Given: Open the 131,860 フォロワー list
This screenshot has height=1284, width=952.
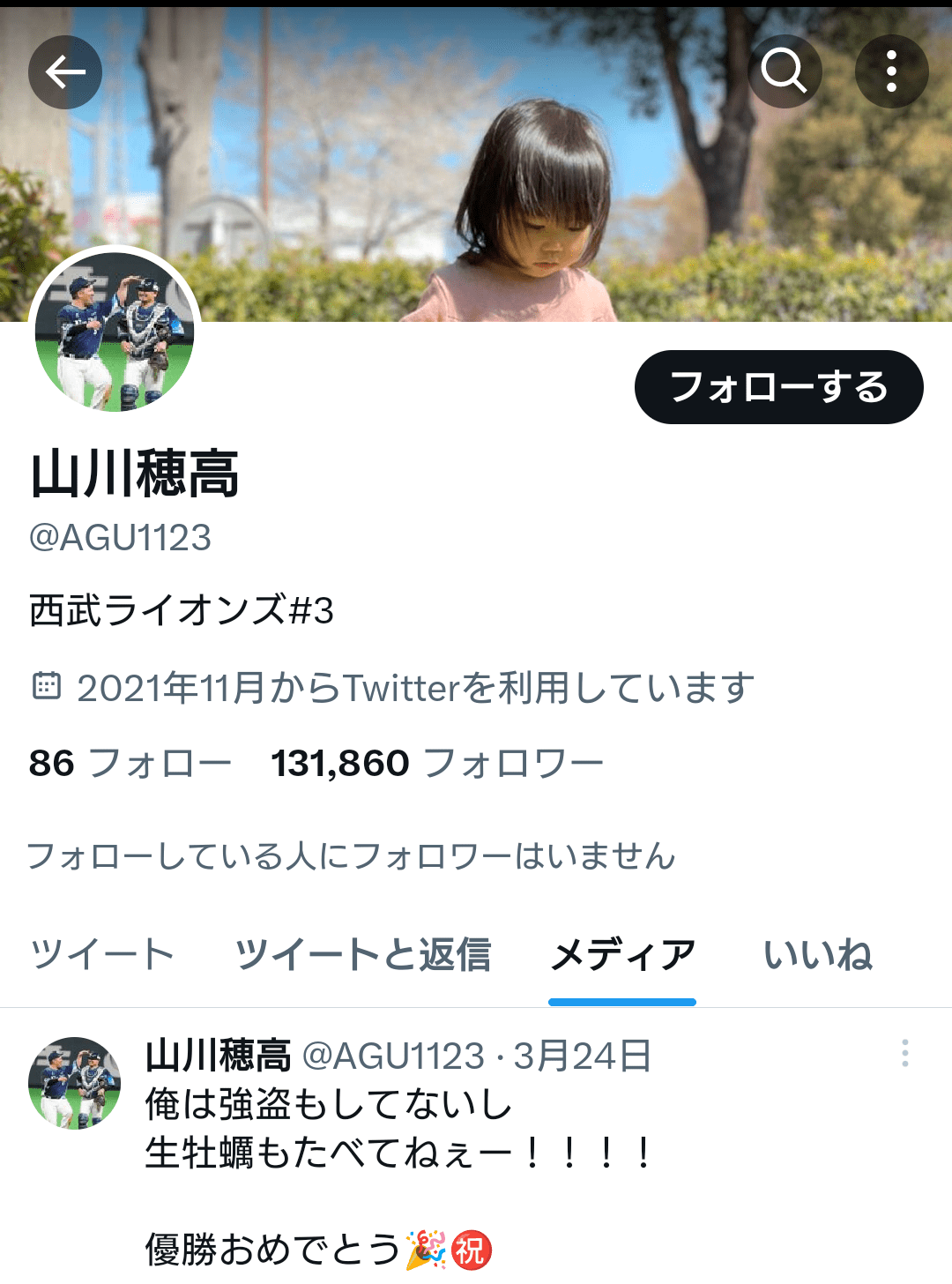Looking at the screenshot, I should (x=437, y=764).
